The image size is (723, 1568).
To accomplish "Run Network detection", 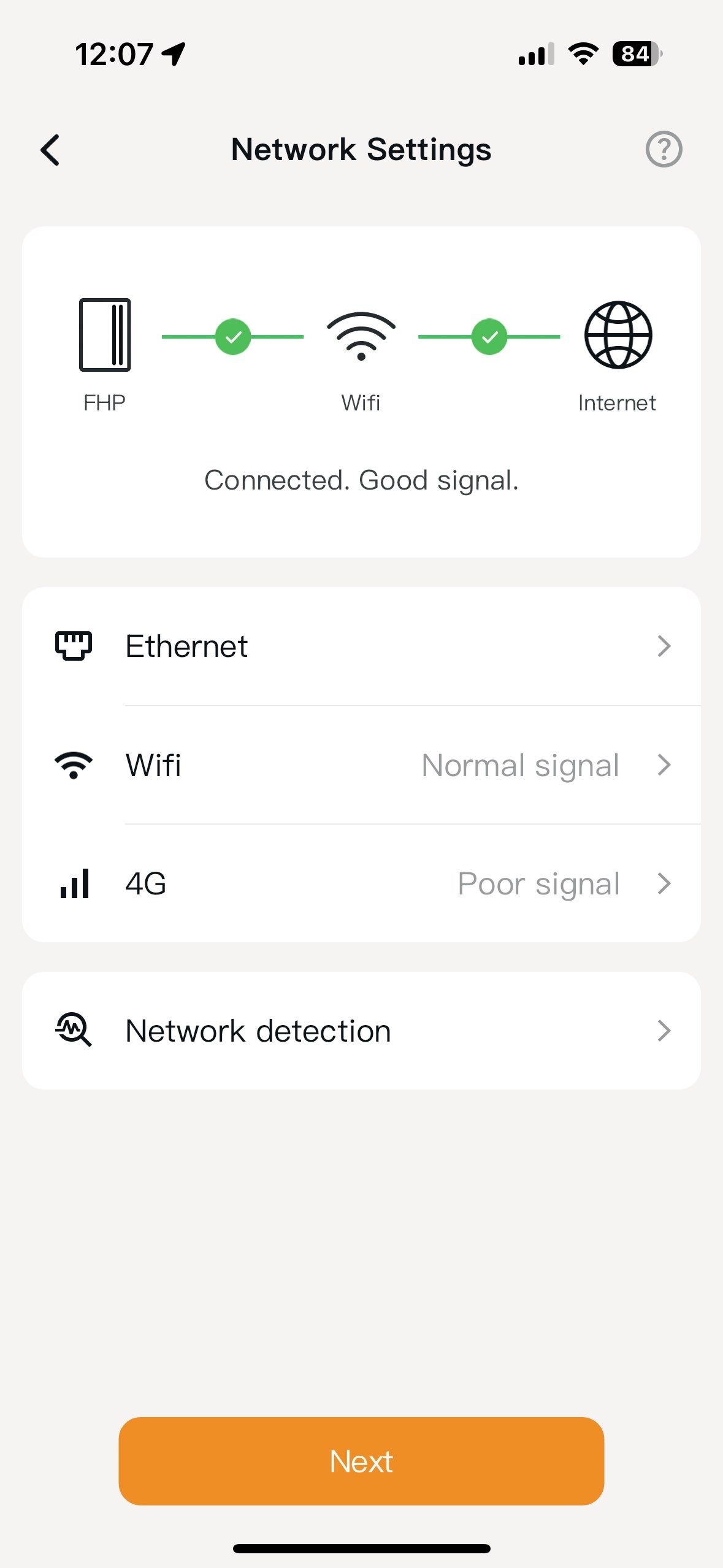I will click(361, 1031).
